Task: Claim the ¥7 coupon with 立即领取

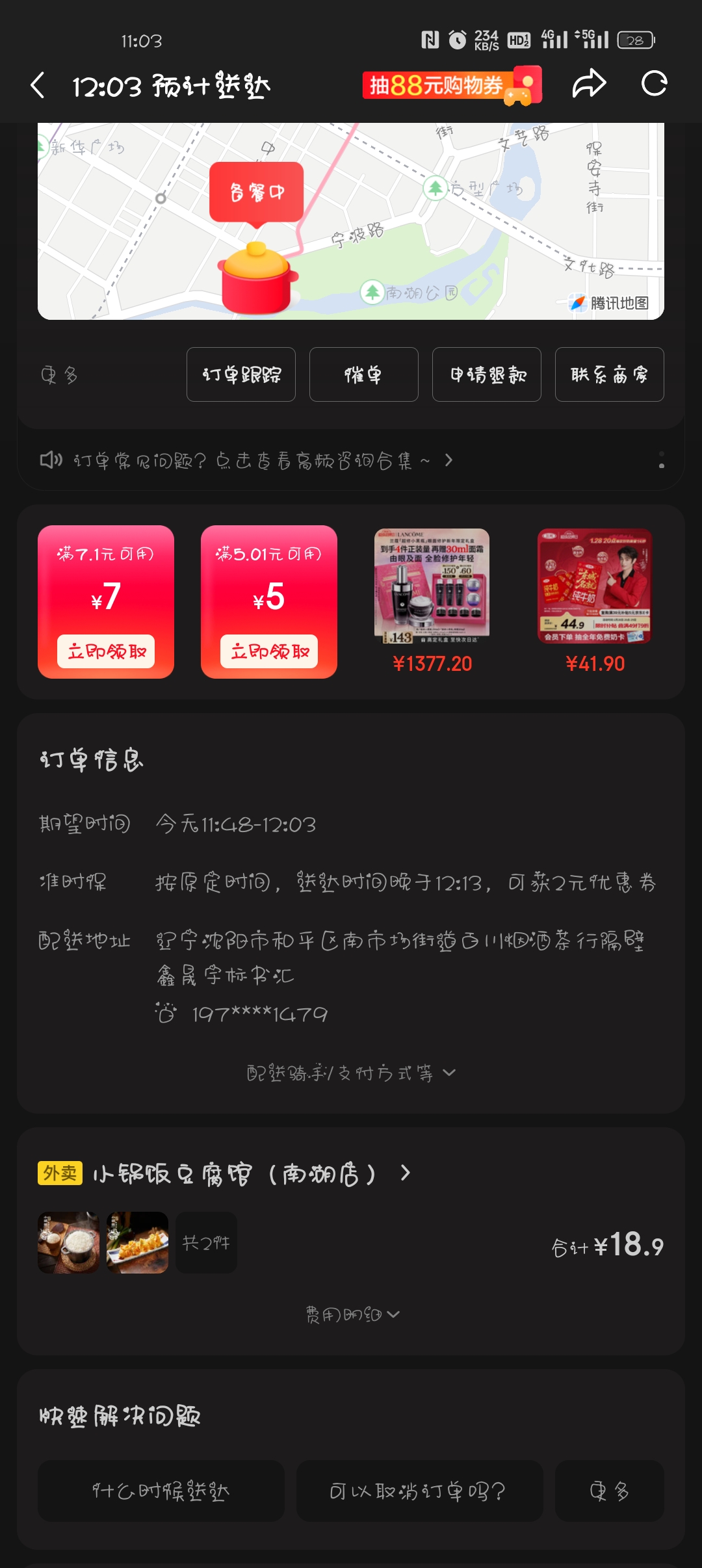Action: (x=106, y=651)
